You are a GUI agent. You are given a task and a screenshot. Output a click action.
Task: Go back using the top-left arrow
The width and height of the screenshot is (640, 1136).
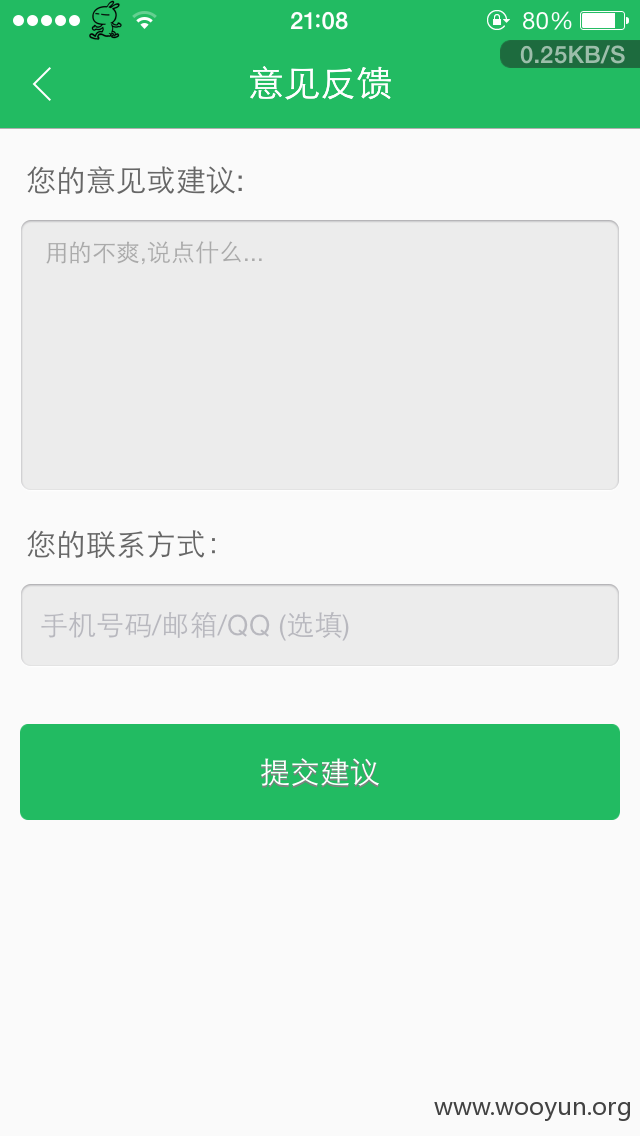tap(42, 84)
